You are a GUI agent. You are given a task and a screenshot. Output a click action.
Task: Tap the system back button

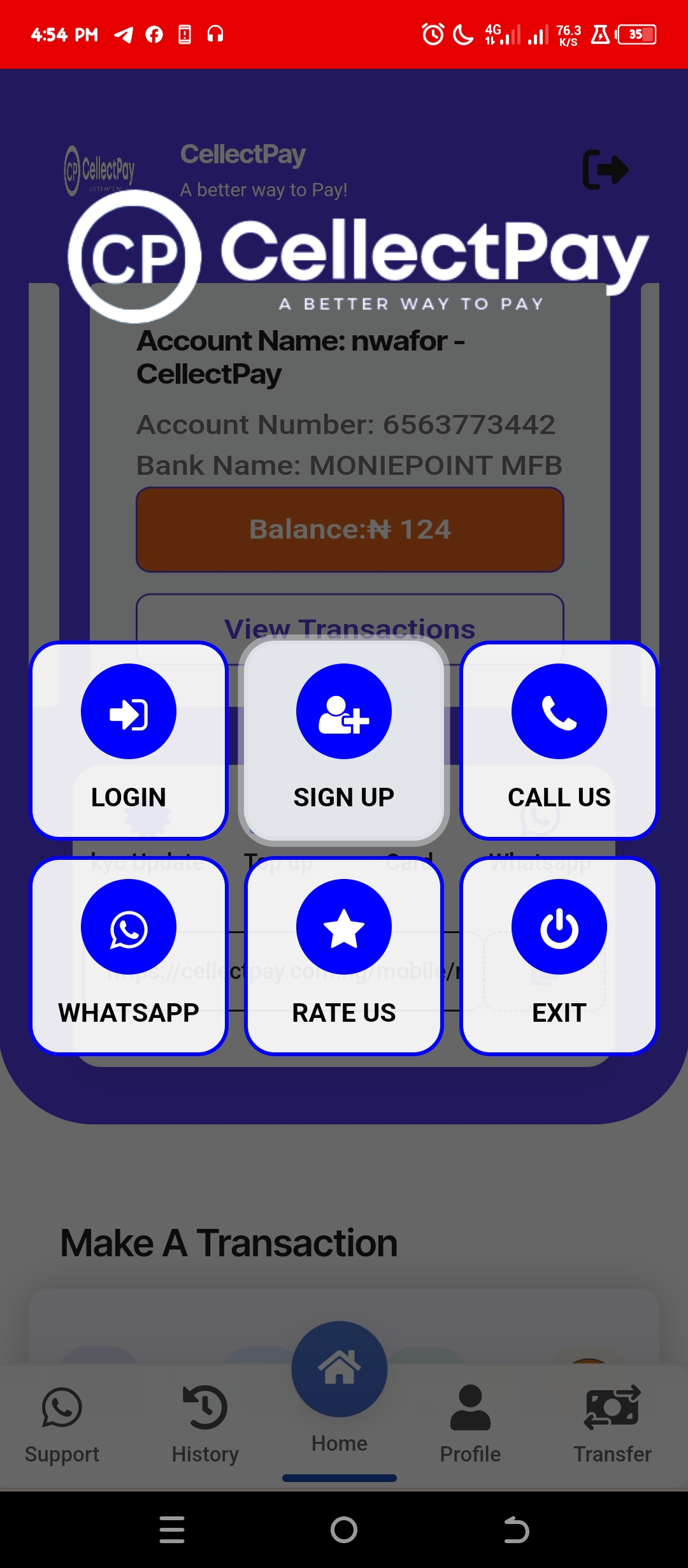pos(516,1530)
